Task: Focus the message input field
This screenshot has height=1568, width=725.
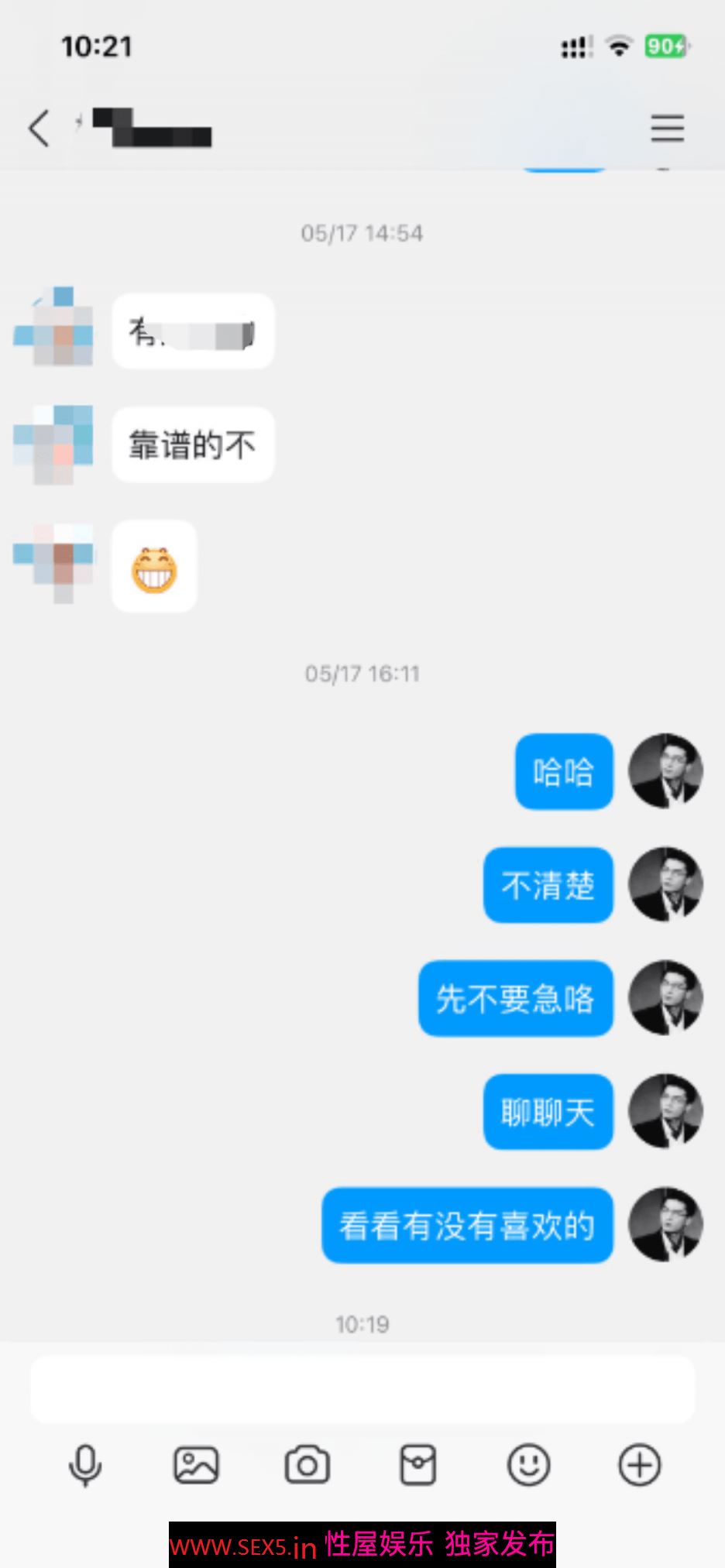Action: tap(362, 1390)
